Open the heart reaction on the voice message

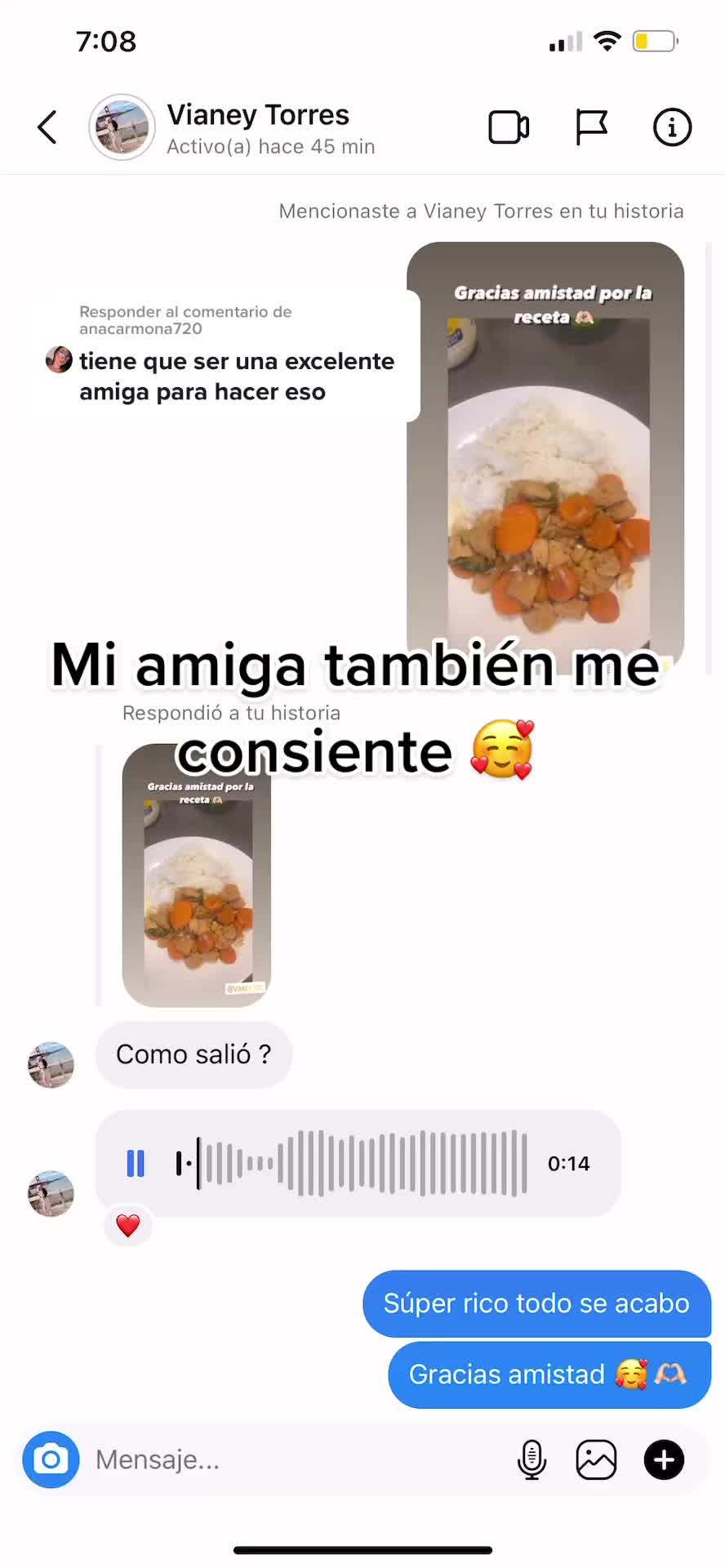tap(128, 1225)
